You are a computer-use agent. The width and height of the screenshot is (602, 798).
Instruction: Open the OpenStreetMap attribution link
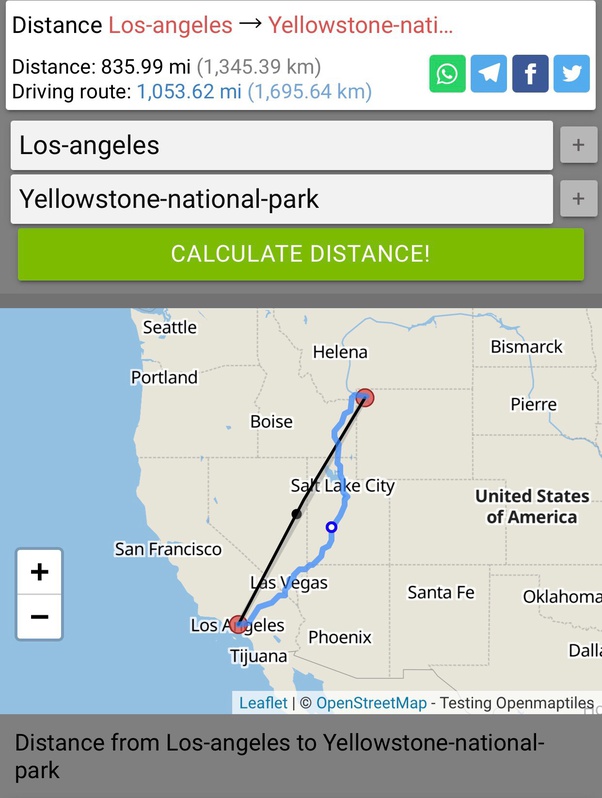point(371,703)
